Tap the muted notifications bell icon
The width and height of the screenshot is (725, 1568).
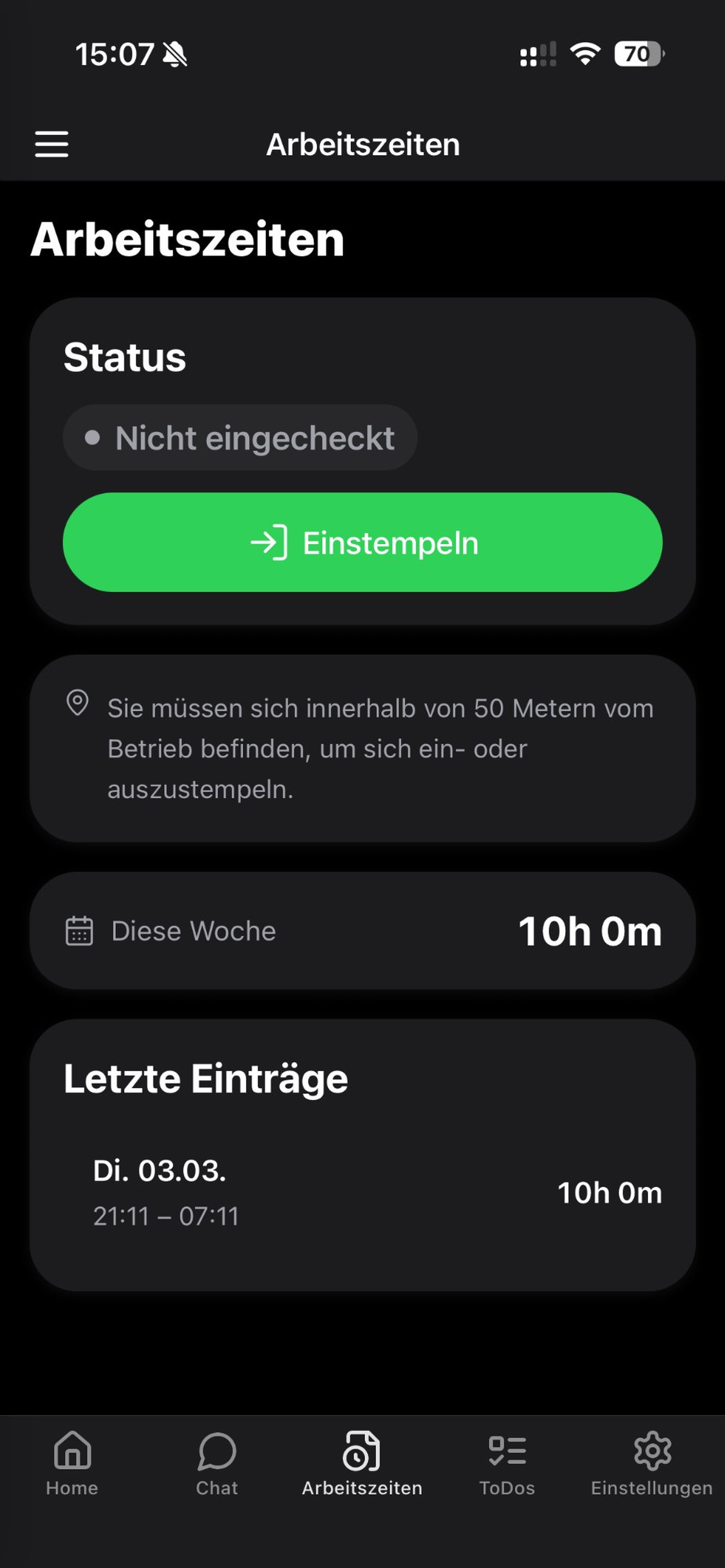(x=174, y=54)
